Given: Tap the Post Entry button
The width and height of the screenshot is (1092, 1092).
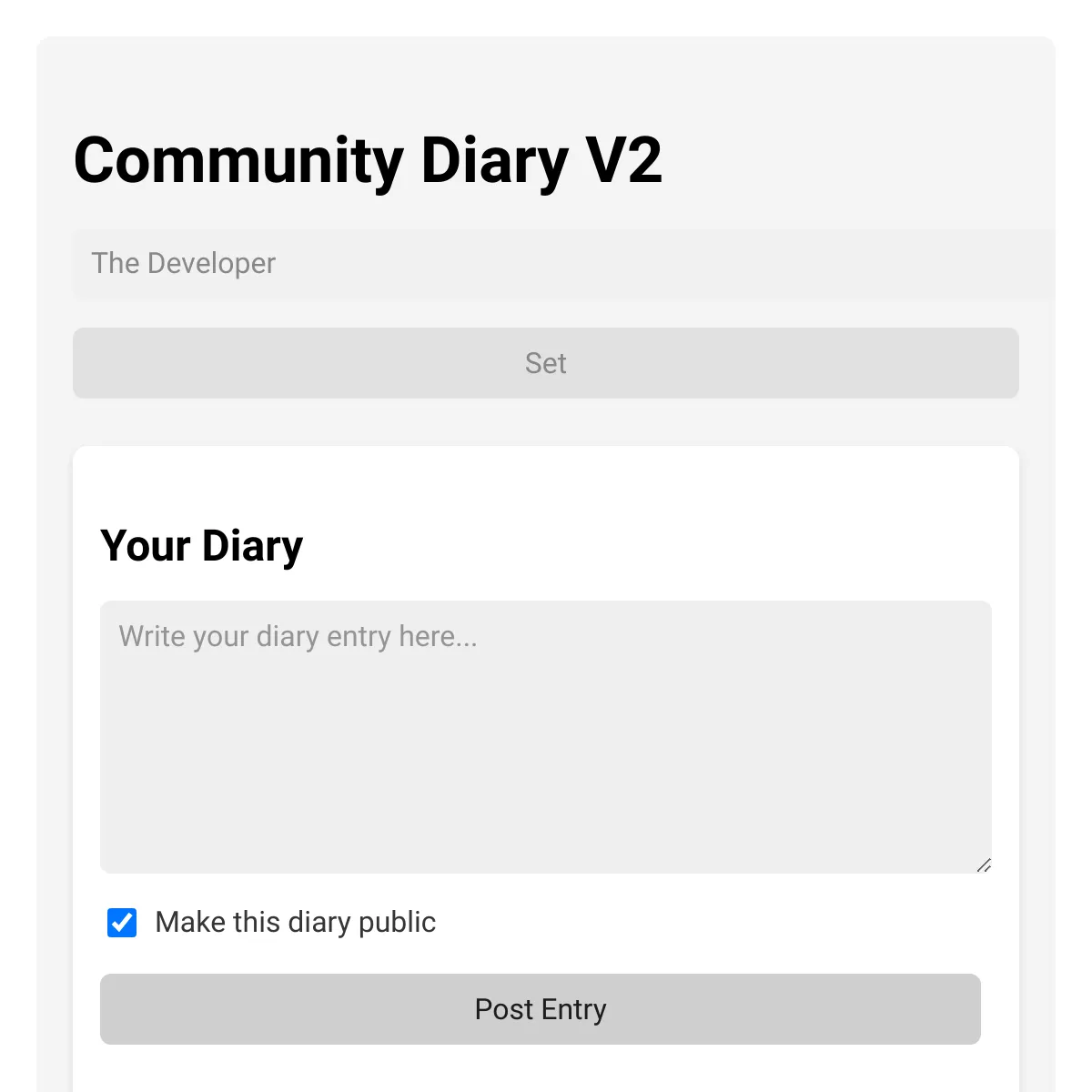Looking at the screenshot, I should 541,1009.
